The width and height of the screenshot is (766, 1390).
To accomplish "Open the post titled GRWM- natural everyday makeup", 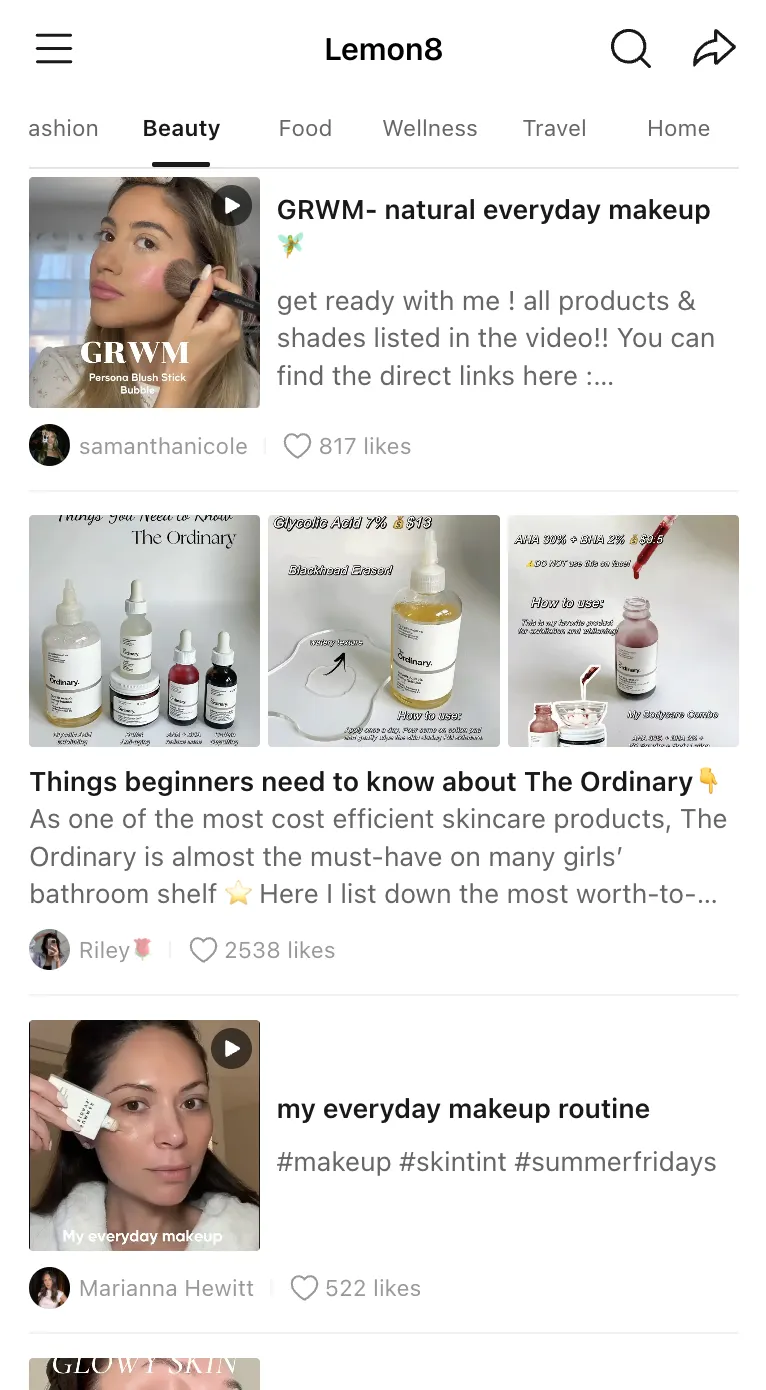I will 493,210.
